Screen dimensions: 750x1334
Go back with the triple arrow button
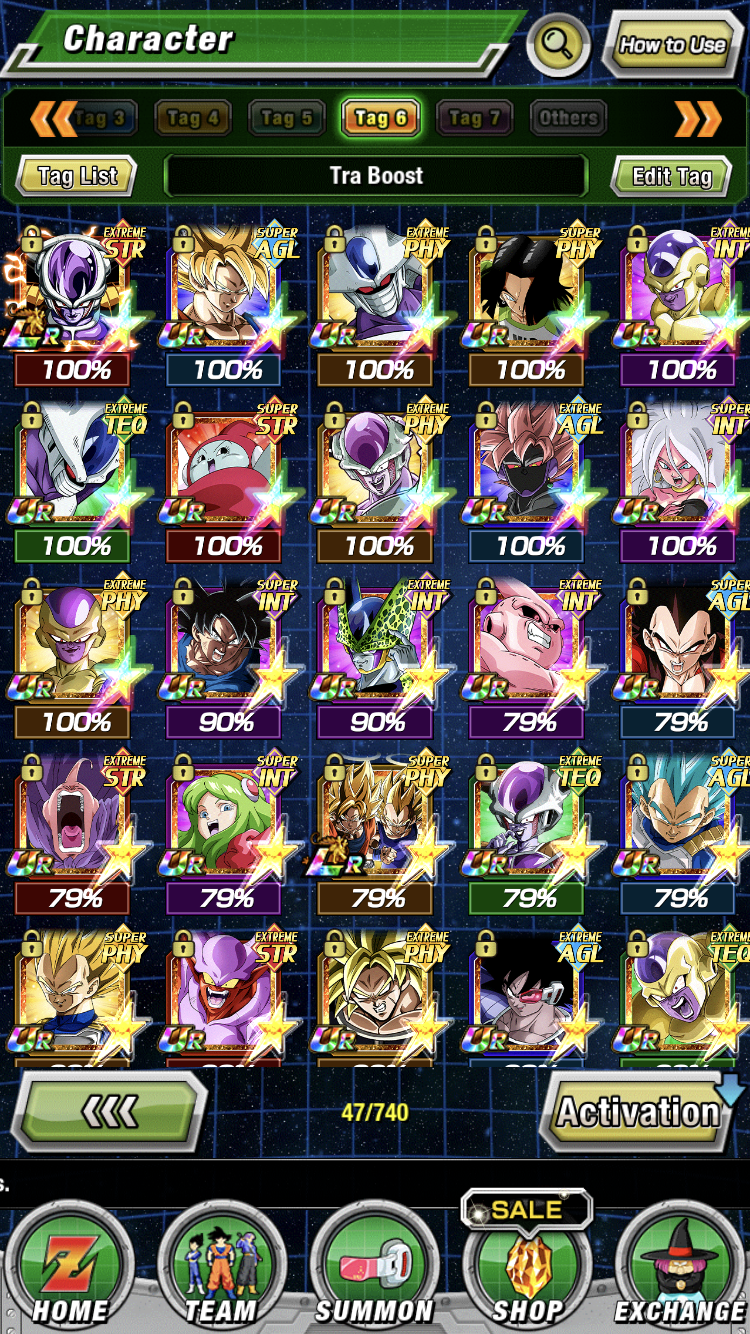pos(114,1111)
